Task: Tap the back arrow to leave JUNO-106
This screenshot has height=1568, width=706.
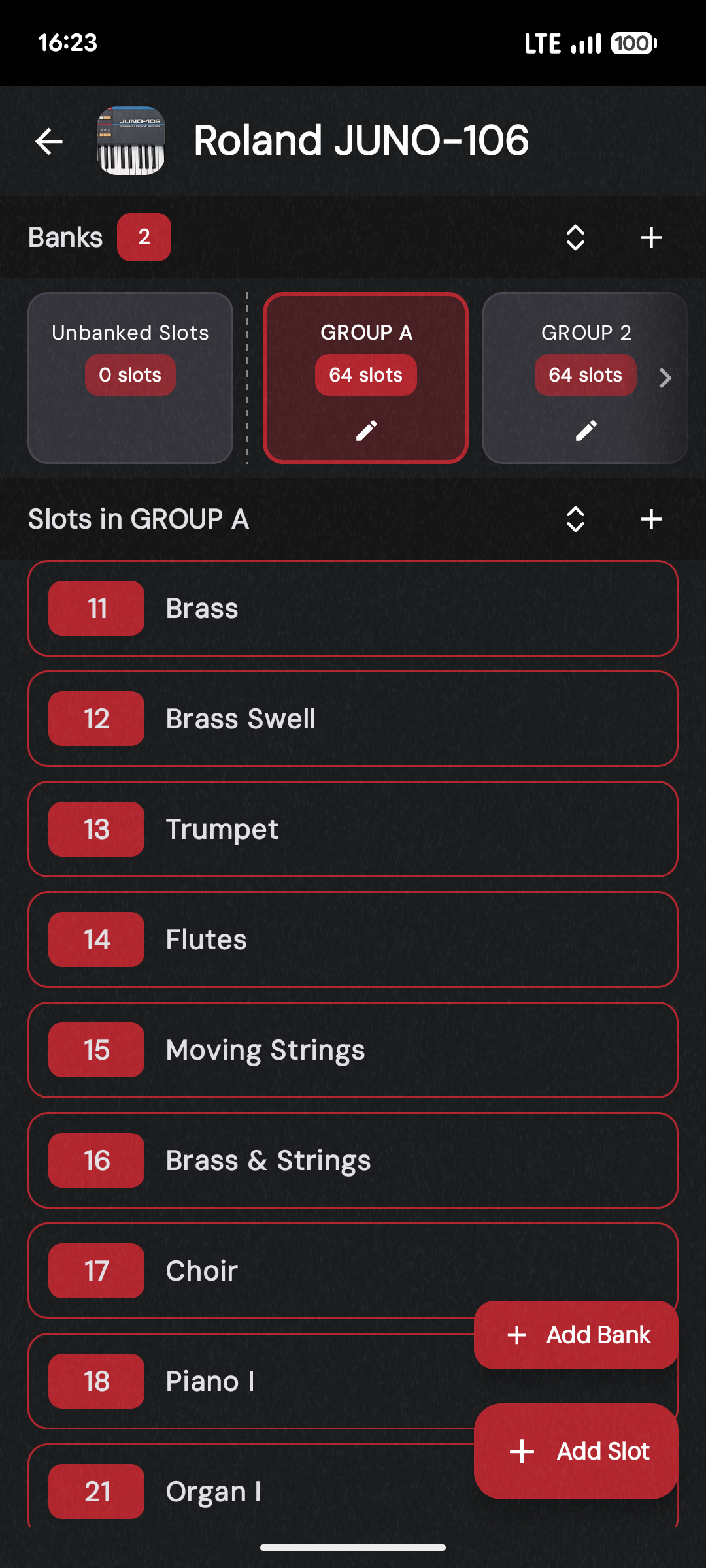Action: pos(48,141)
